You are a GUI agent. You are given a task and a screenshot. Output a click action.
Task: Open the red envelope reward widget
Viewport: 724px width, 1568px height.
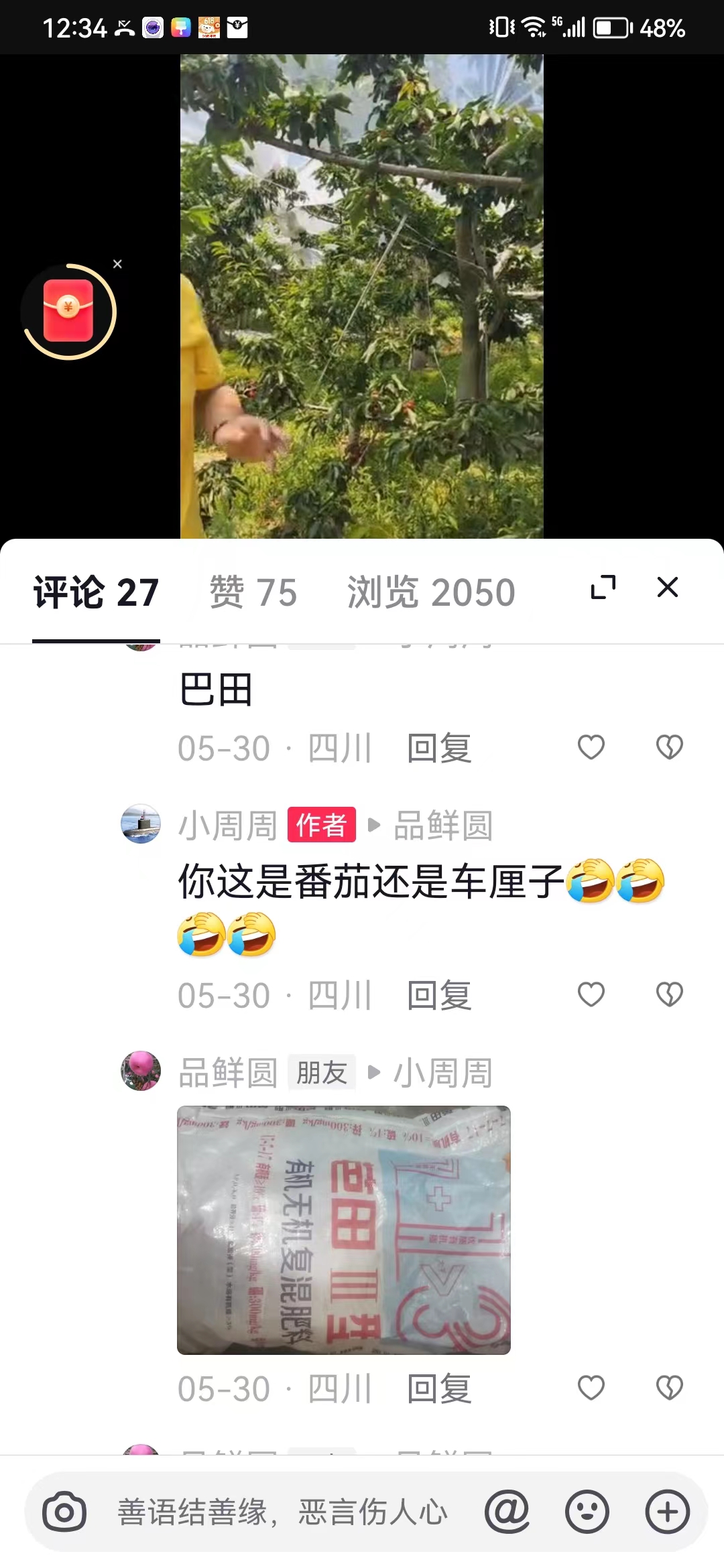pyautogui.click(x=68, y=312)
